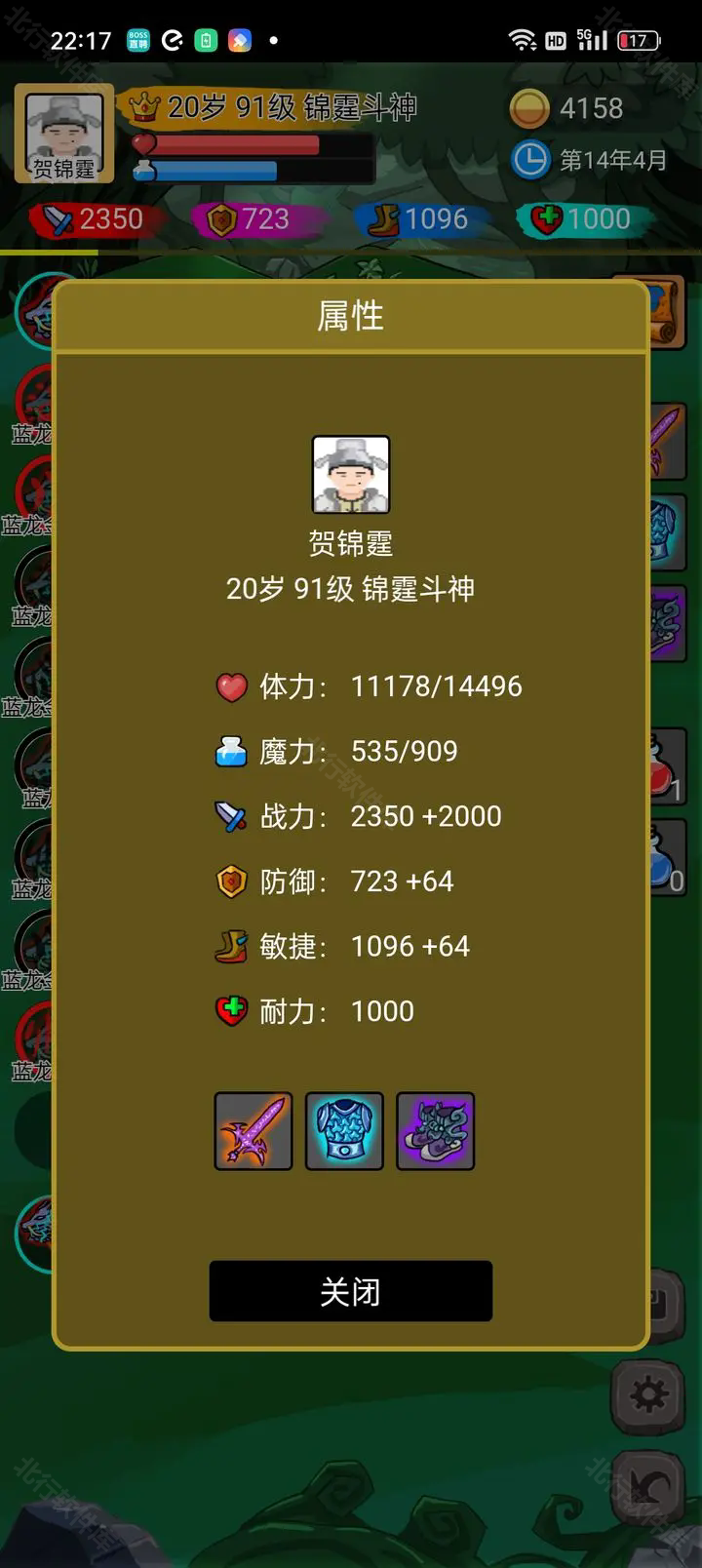Tap the green cross icon beside 耐力 1000

[x=231, y=1010]
